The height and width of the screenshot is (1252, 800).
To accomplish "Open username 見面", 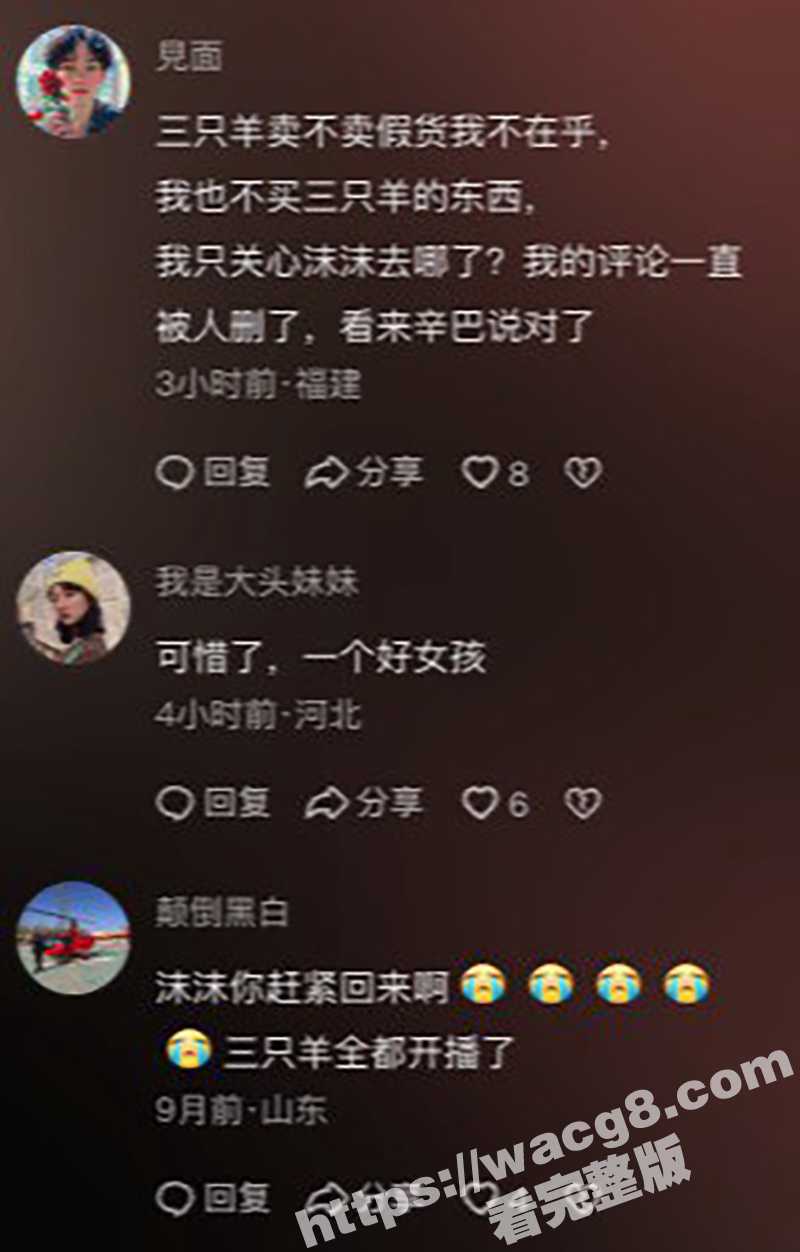I will [x=189, y=57].
